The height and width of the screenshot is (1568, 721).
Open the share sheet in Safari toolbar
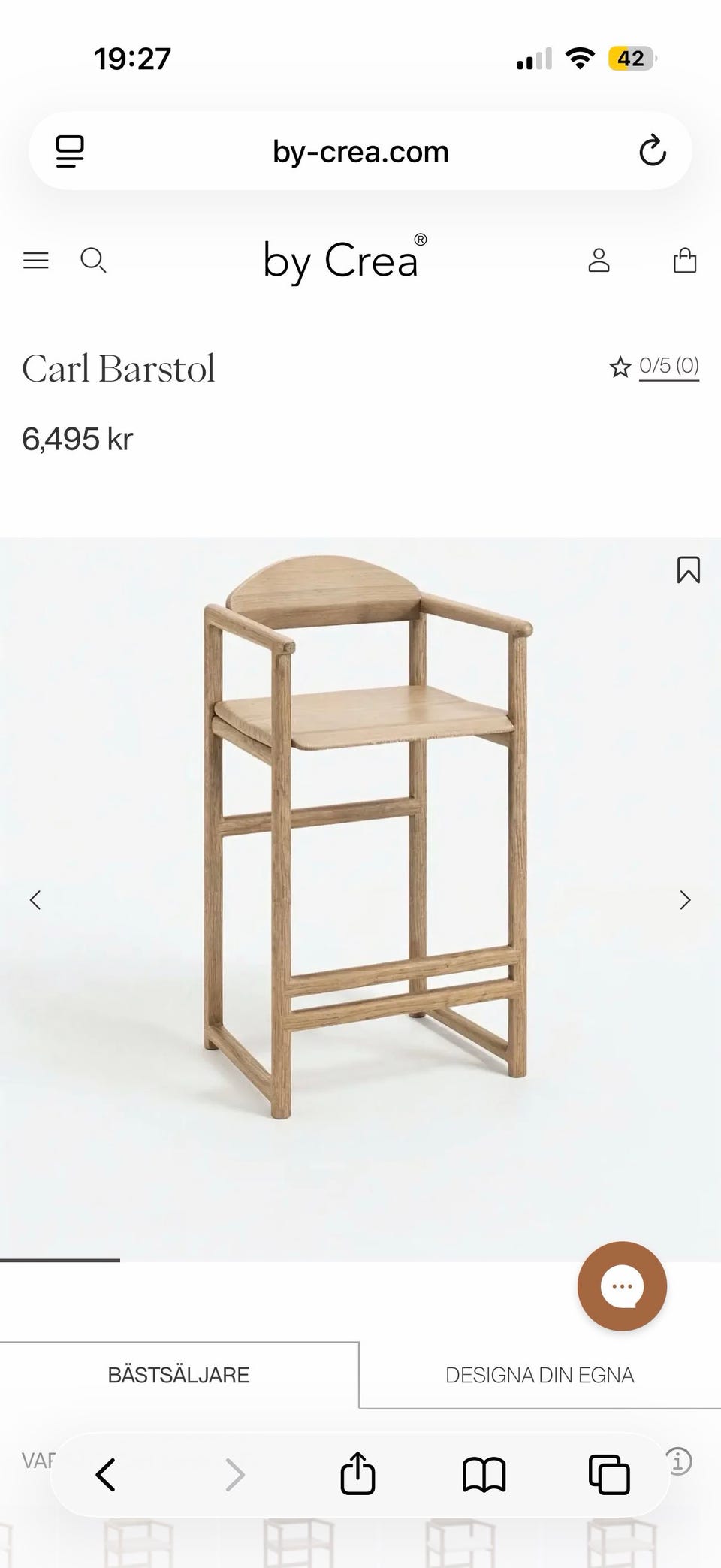pyautogui.click(x=359, y=1474)
